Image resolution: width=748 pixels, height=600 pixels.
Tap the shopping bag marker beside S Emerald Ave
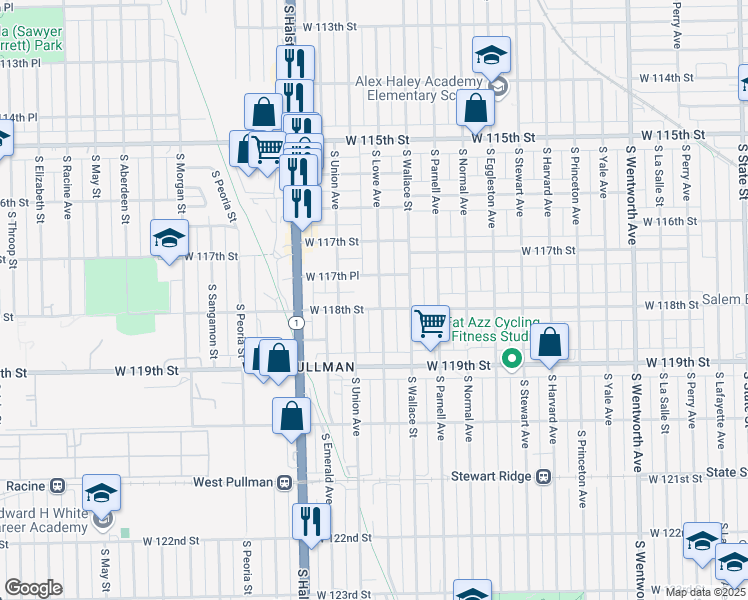pos(291,416)
